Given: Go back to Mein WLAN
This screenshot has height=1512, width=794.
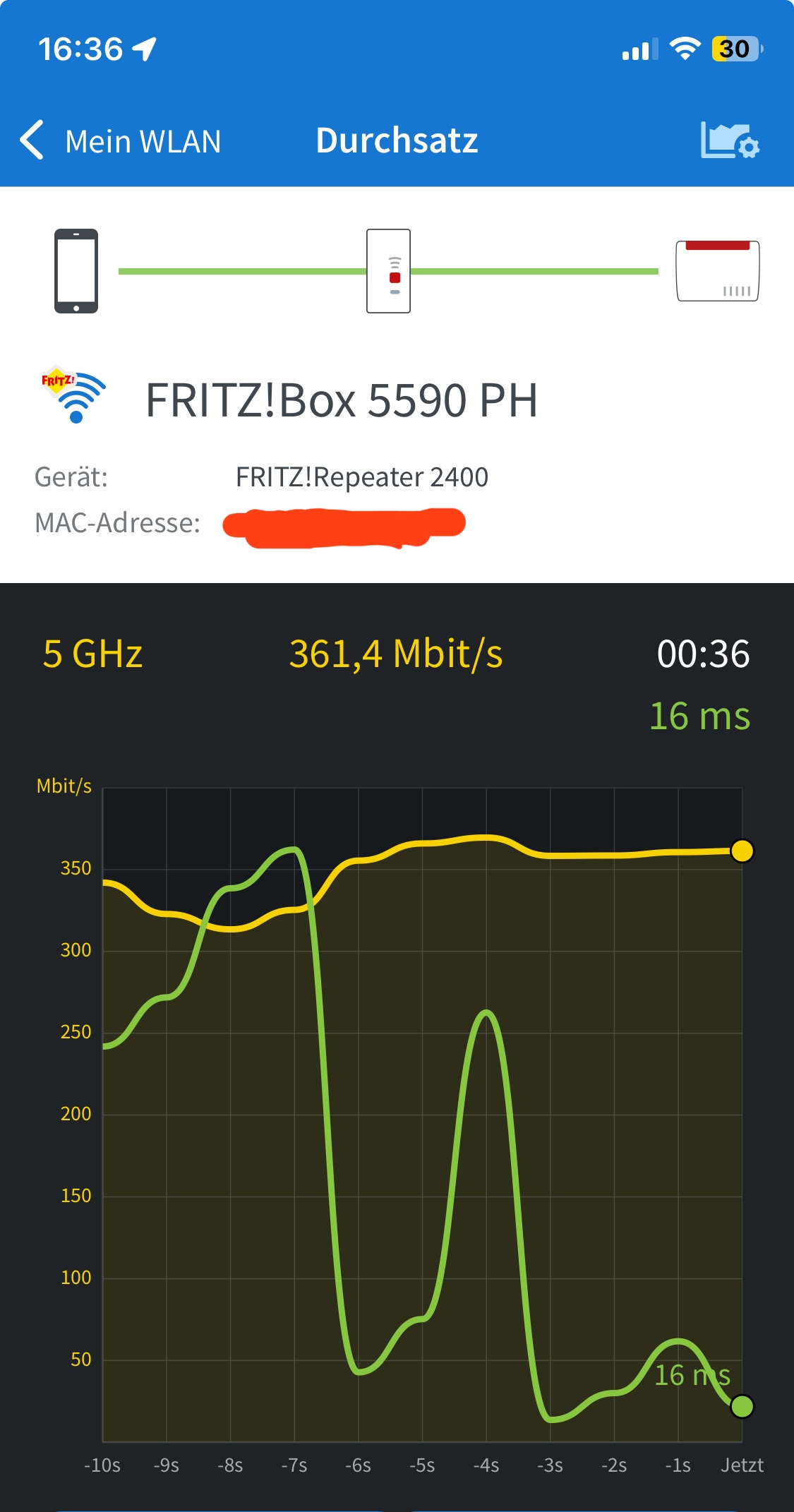Looking at the screenshot, I should tap(120, 140).
